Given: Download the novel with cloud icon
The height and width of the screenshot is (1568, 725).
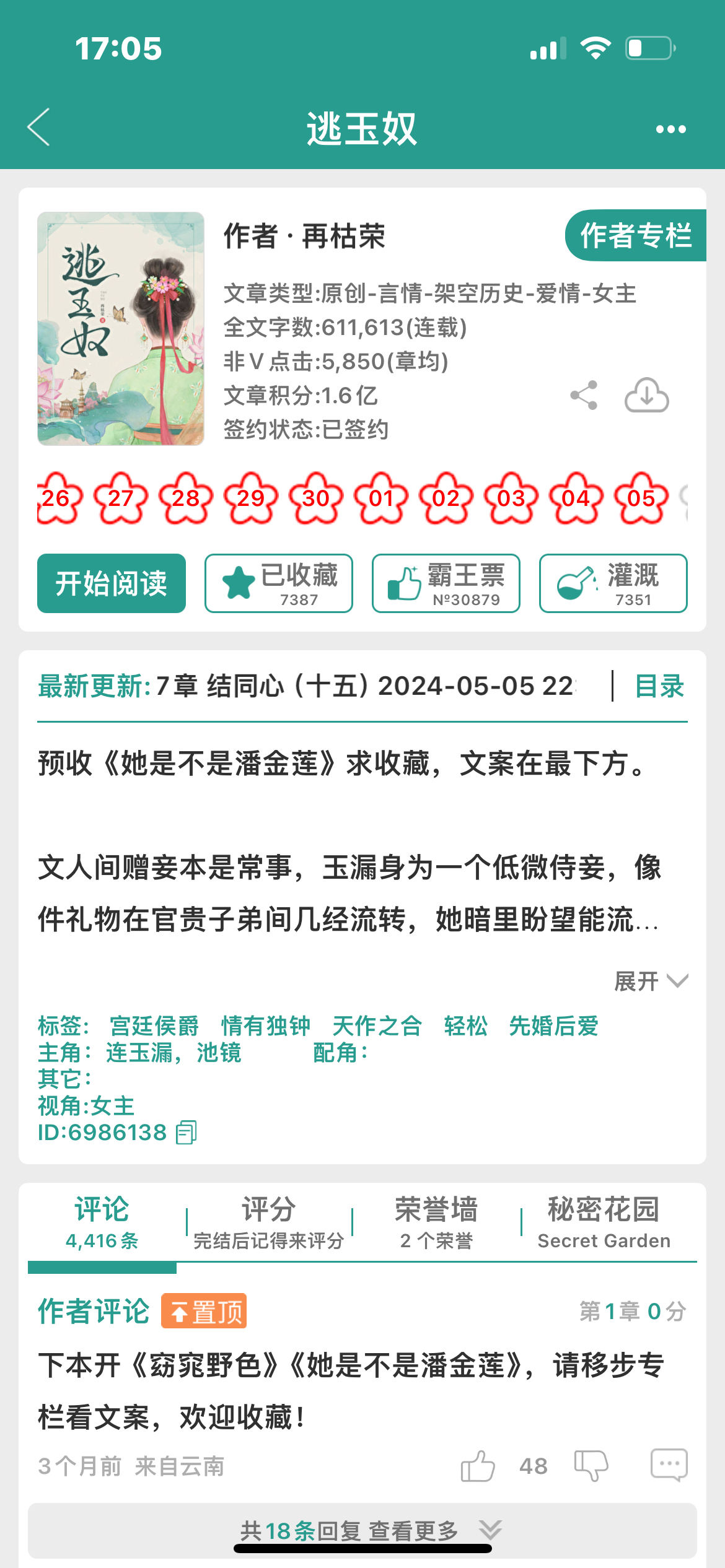Looking at the screenshot, I should (647, 395).
